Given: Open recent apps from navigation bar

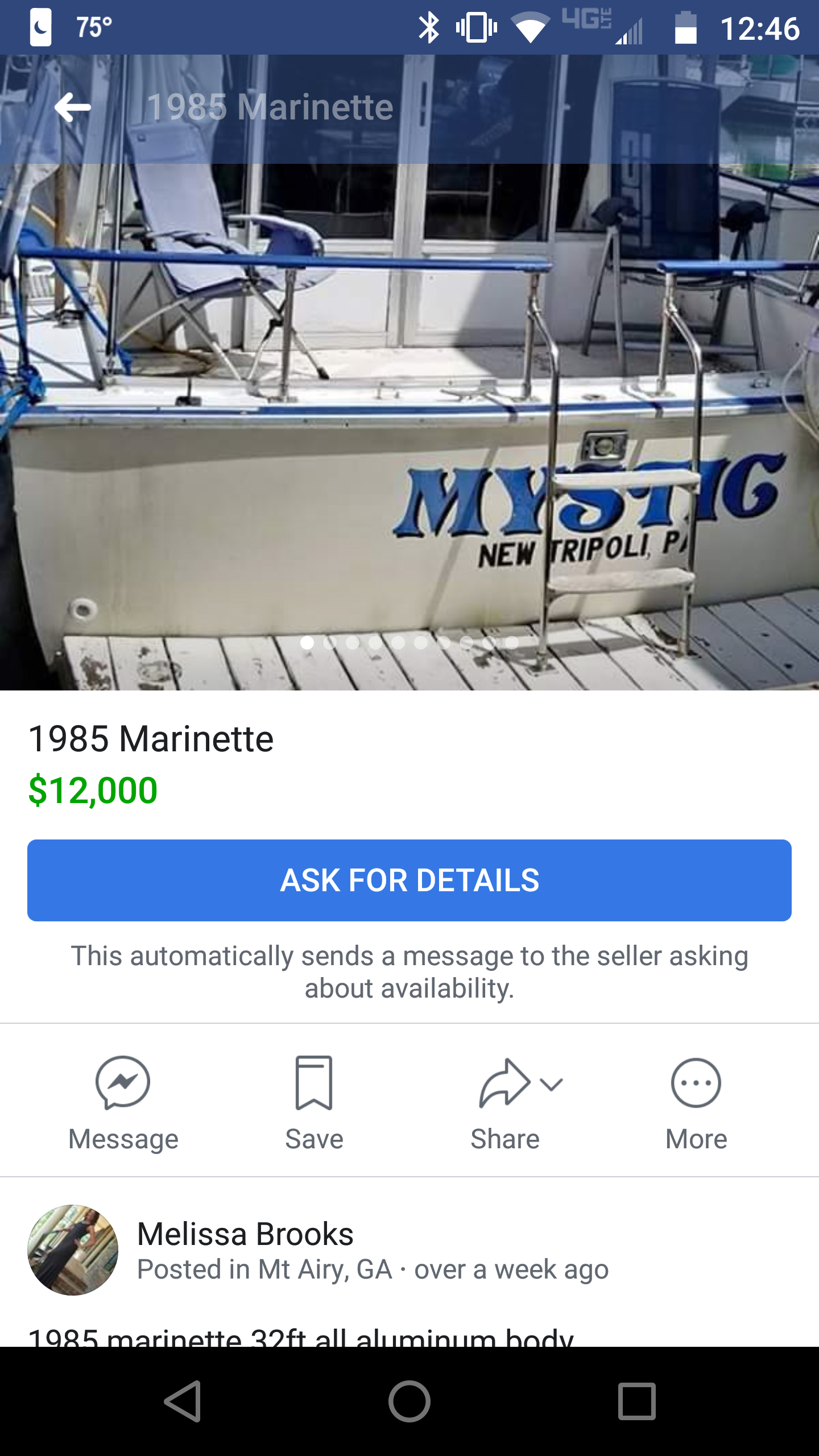Looking at the screenshot, I should tap(637, 1401).
